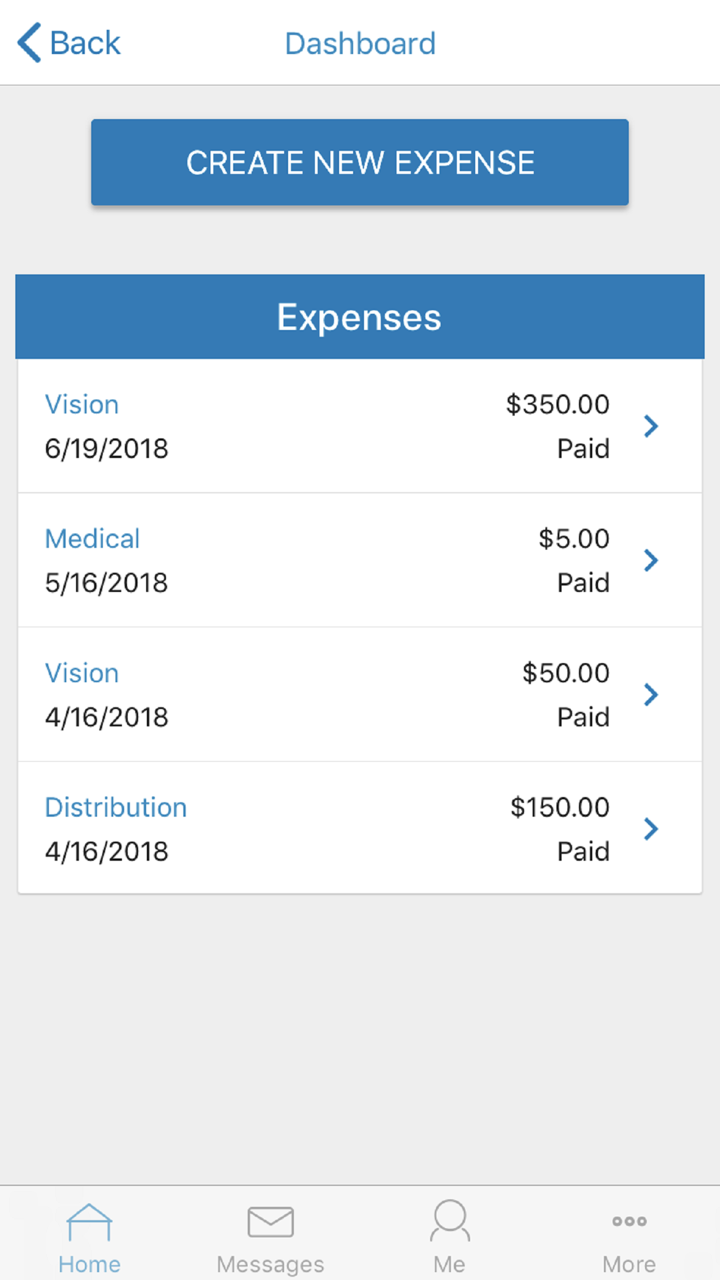The width and height of the screenshot is (720, 1280).
Task: Go back using the Back button
Action: 67,43
